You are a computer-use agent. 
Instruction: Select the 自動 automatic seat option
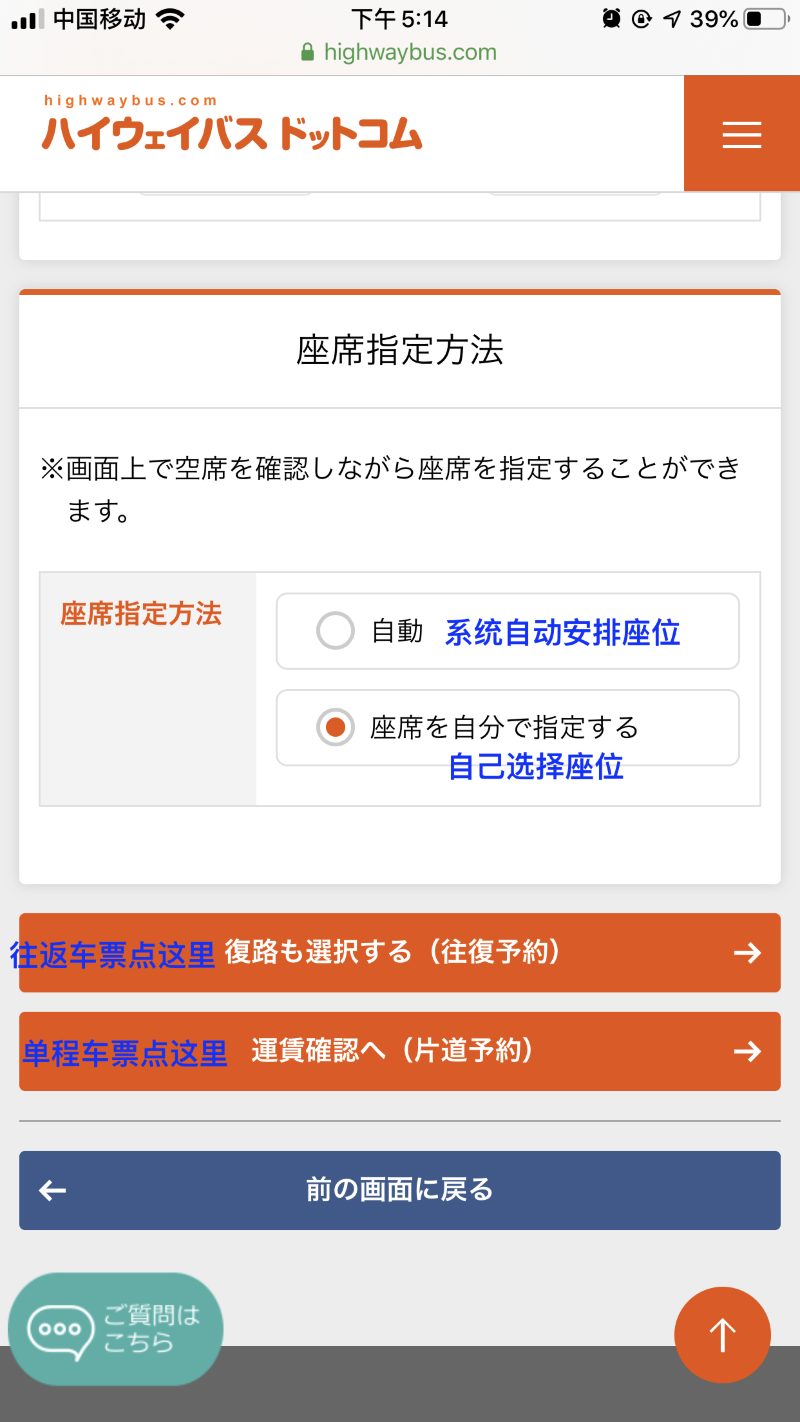pyautogui.click(x=336, y=631)
